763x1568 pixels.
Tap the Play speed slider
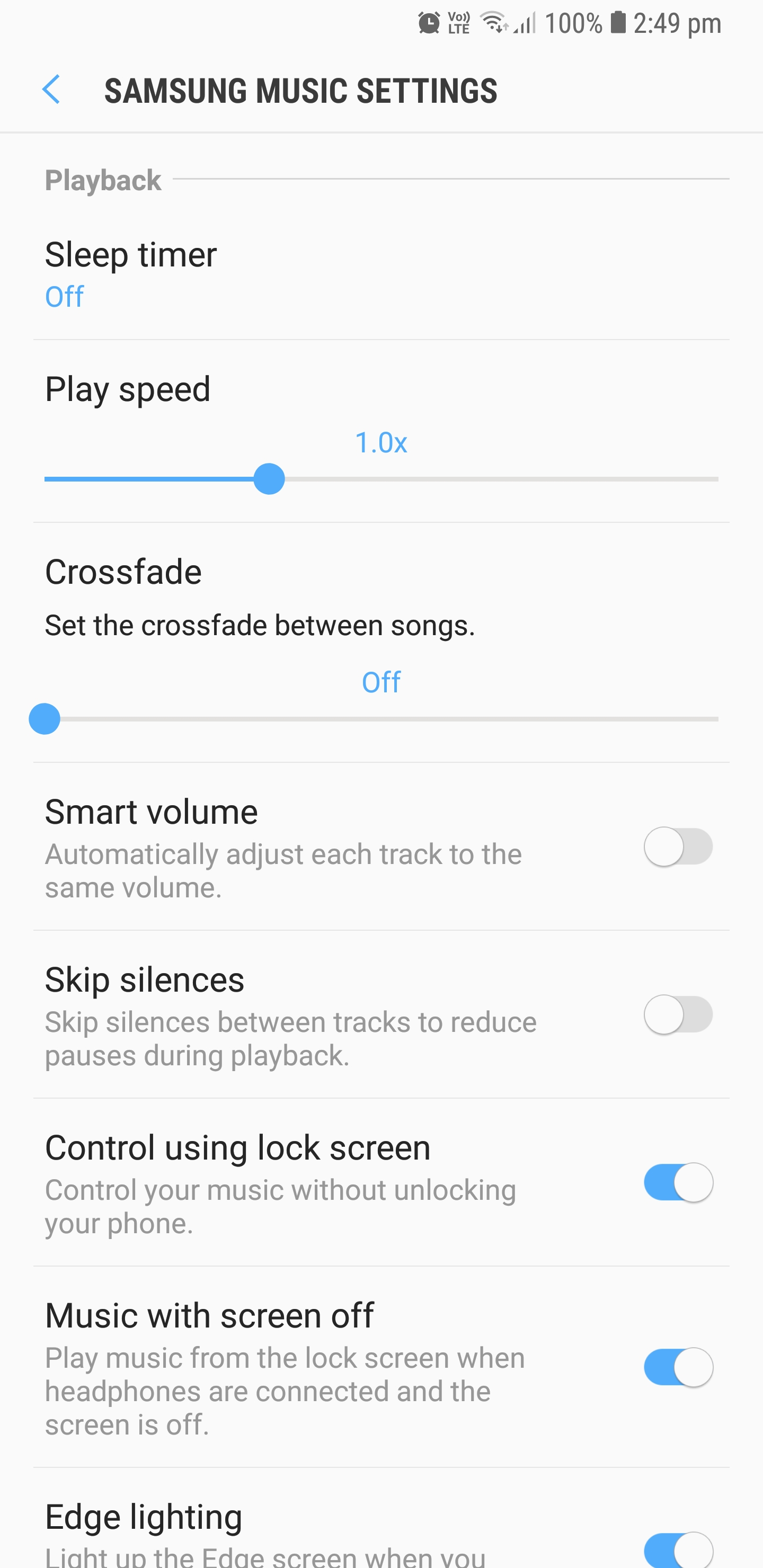click(381, 479)
